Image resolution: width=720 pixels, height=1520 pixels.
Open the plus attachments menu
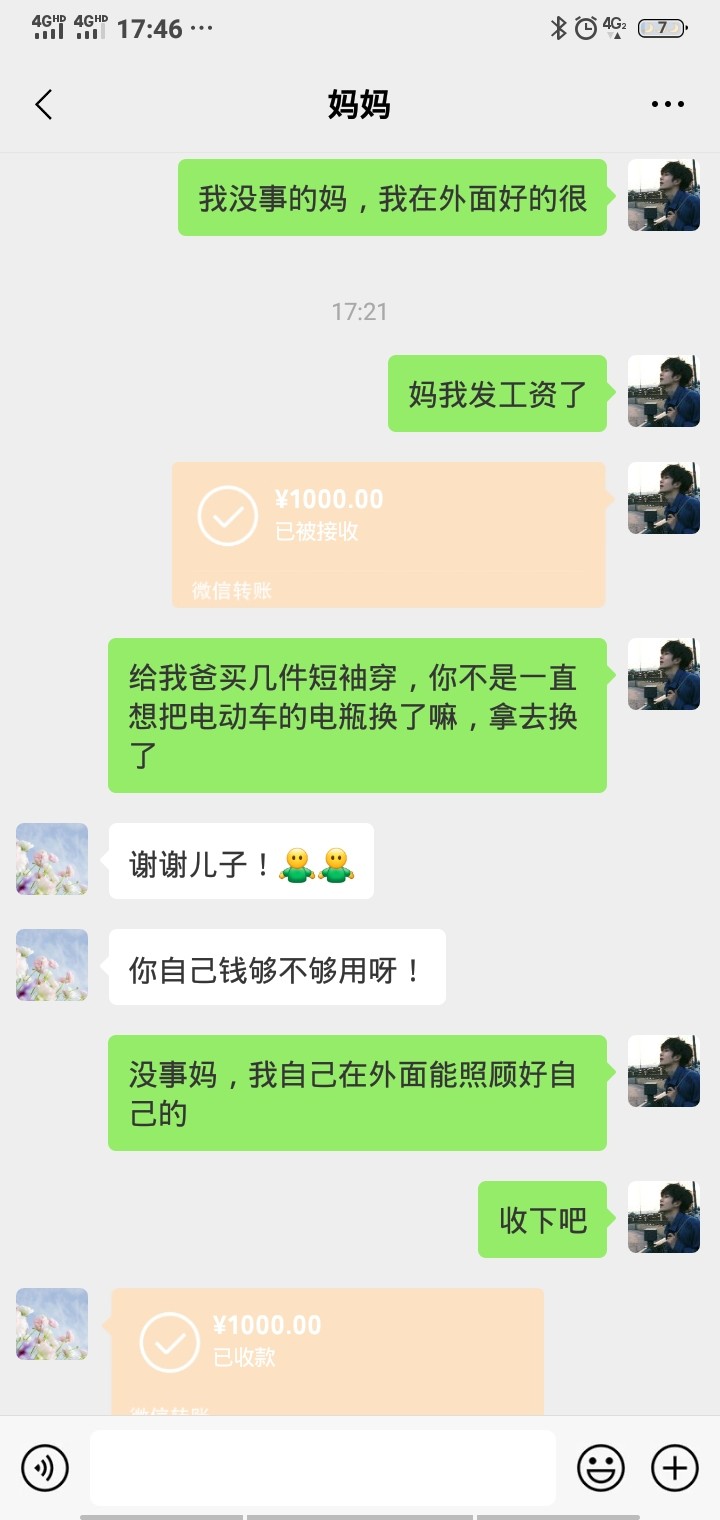click(675, 1468)
